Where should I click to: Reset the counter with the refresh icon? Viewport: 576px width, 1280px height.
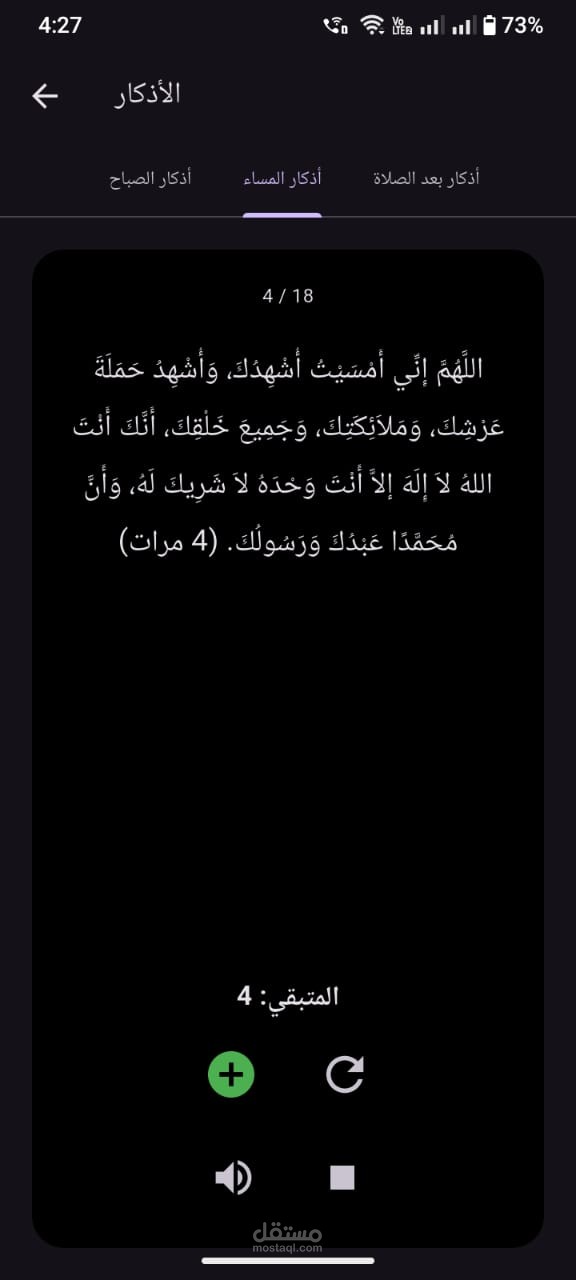tap(345, 1075)
